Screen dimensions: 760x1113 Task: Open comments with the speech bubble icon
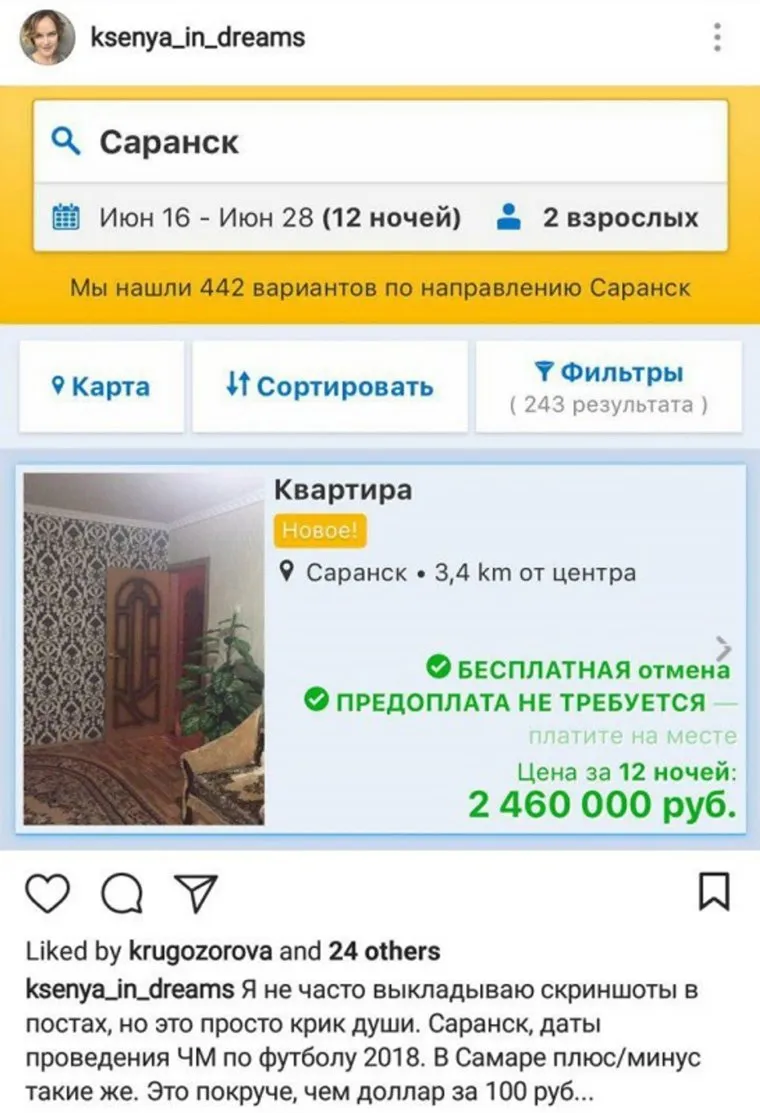point(125,893)
